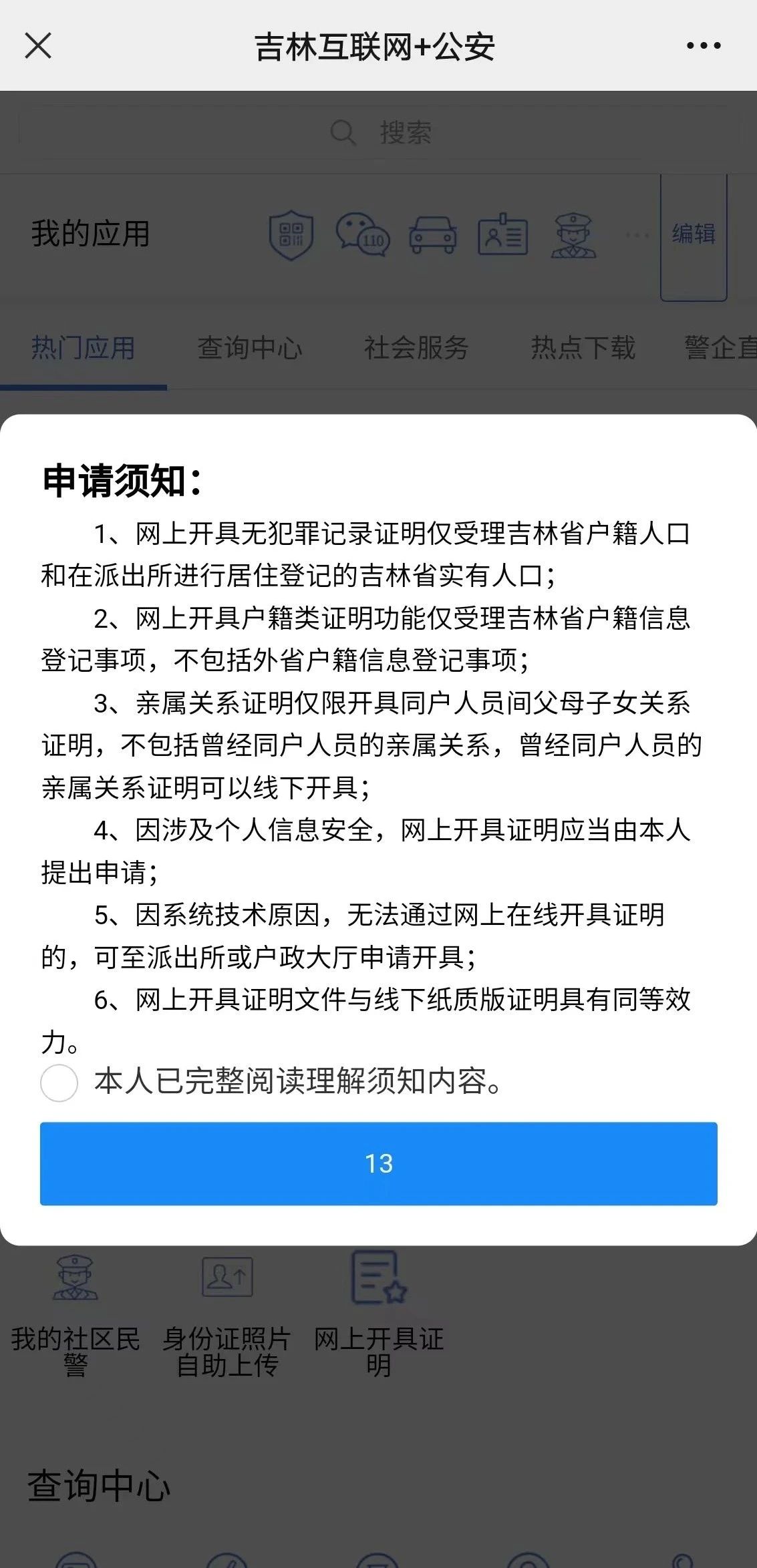Tap the blue countdown confirm button

click(378, 1164)
